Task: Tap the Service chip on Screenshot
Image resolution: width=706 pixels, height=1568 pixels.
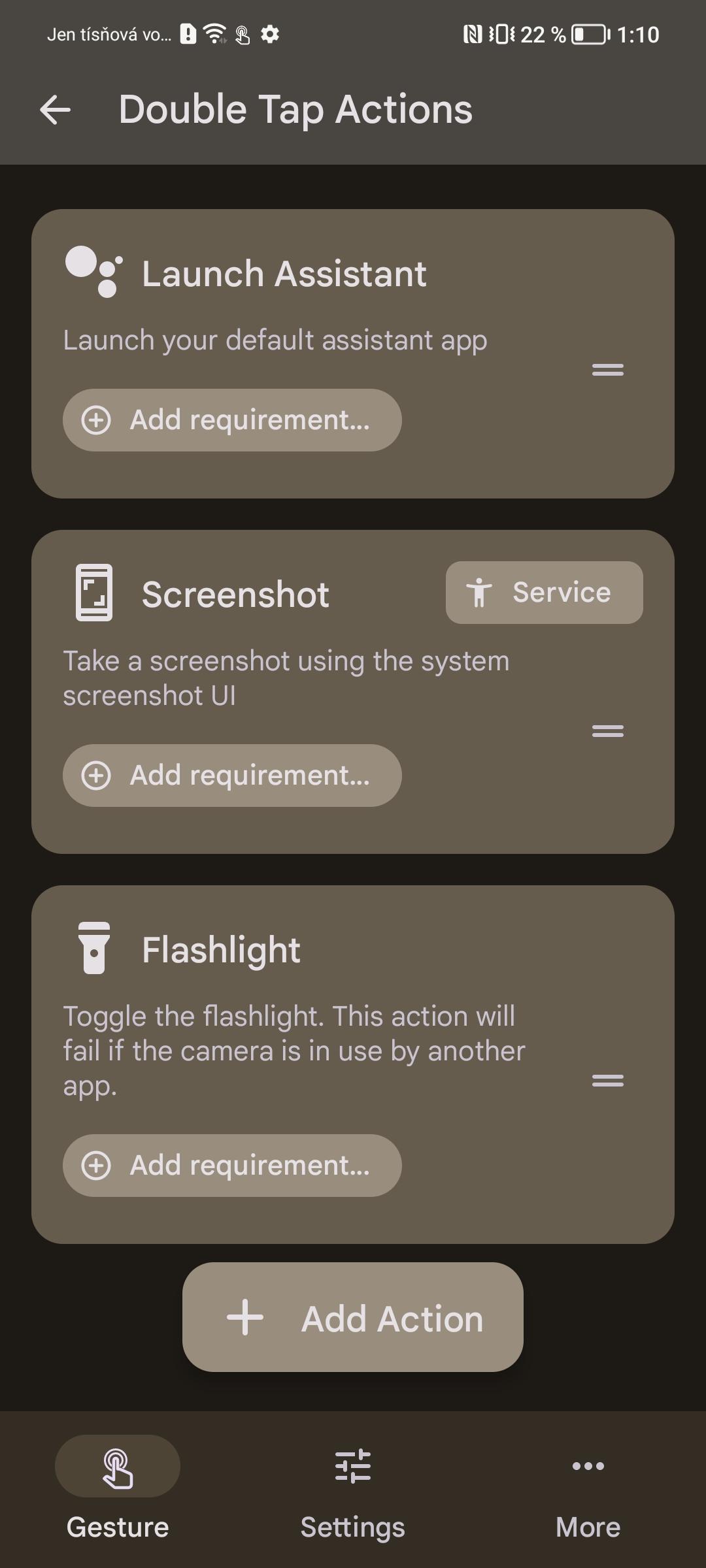Action: pyautogui.click(x=544, y=593)
